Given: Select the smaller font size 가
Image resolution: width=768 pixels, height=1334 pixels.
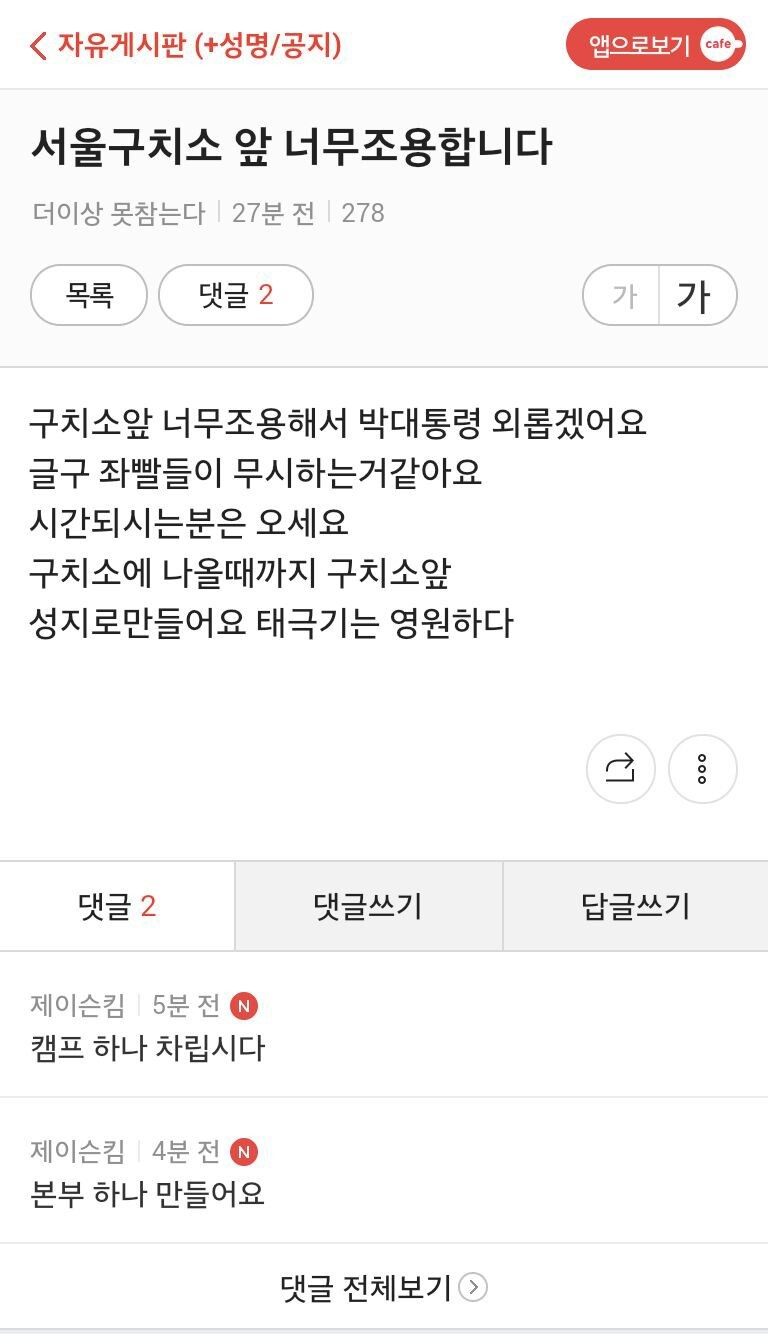Looking at the screenshot, I should pos(623,296).
